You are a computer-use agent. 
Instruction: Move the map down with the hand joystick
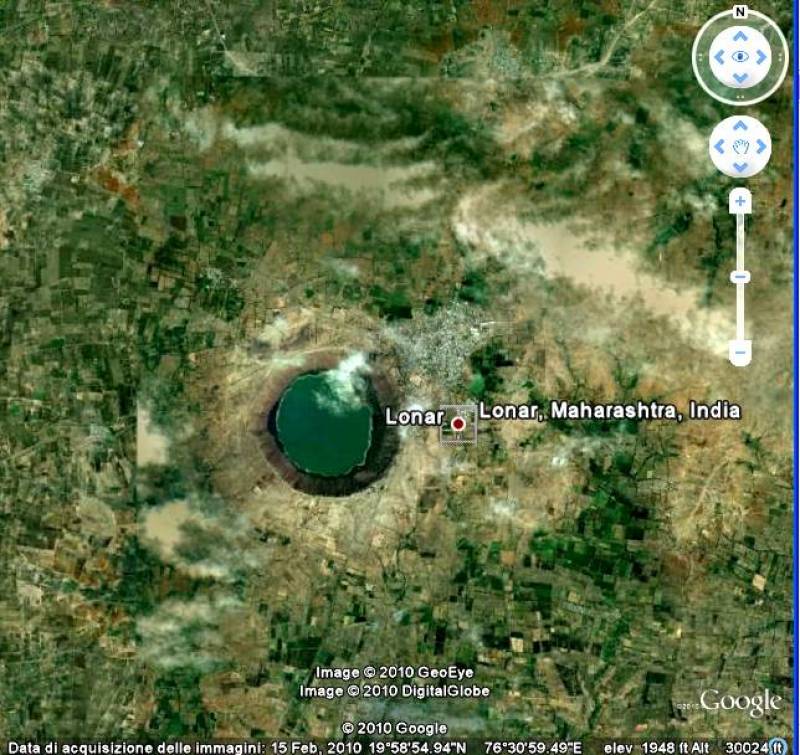[740, 166]
